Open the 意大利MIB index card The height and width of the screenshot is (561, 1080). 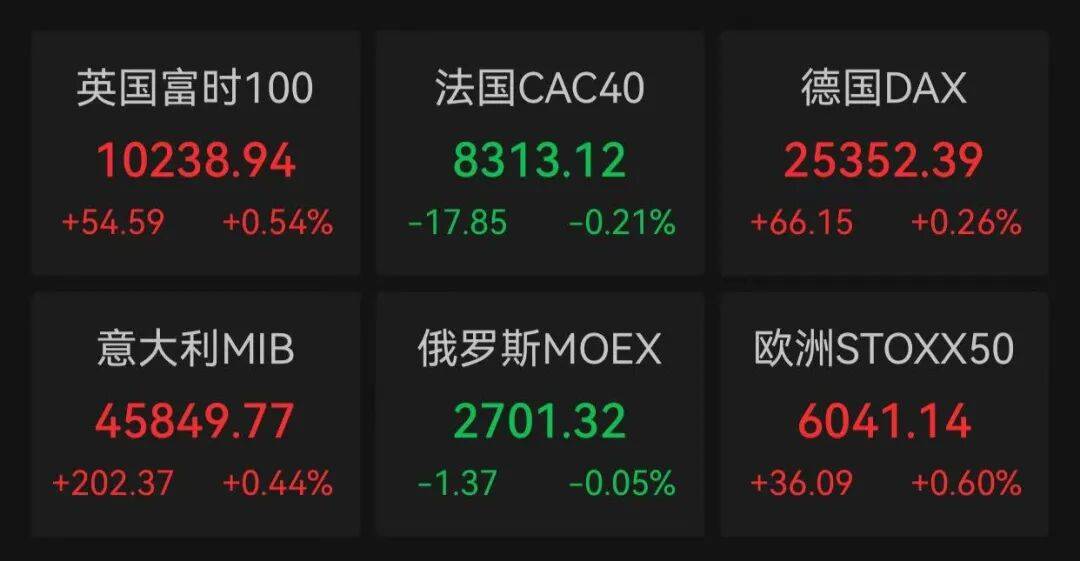(196, 415)
